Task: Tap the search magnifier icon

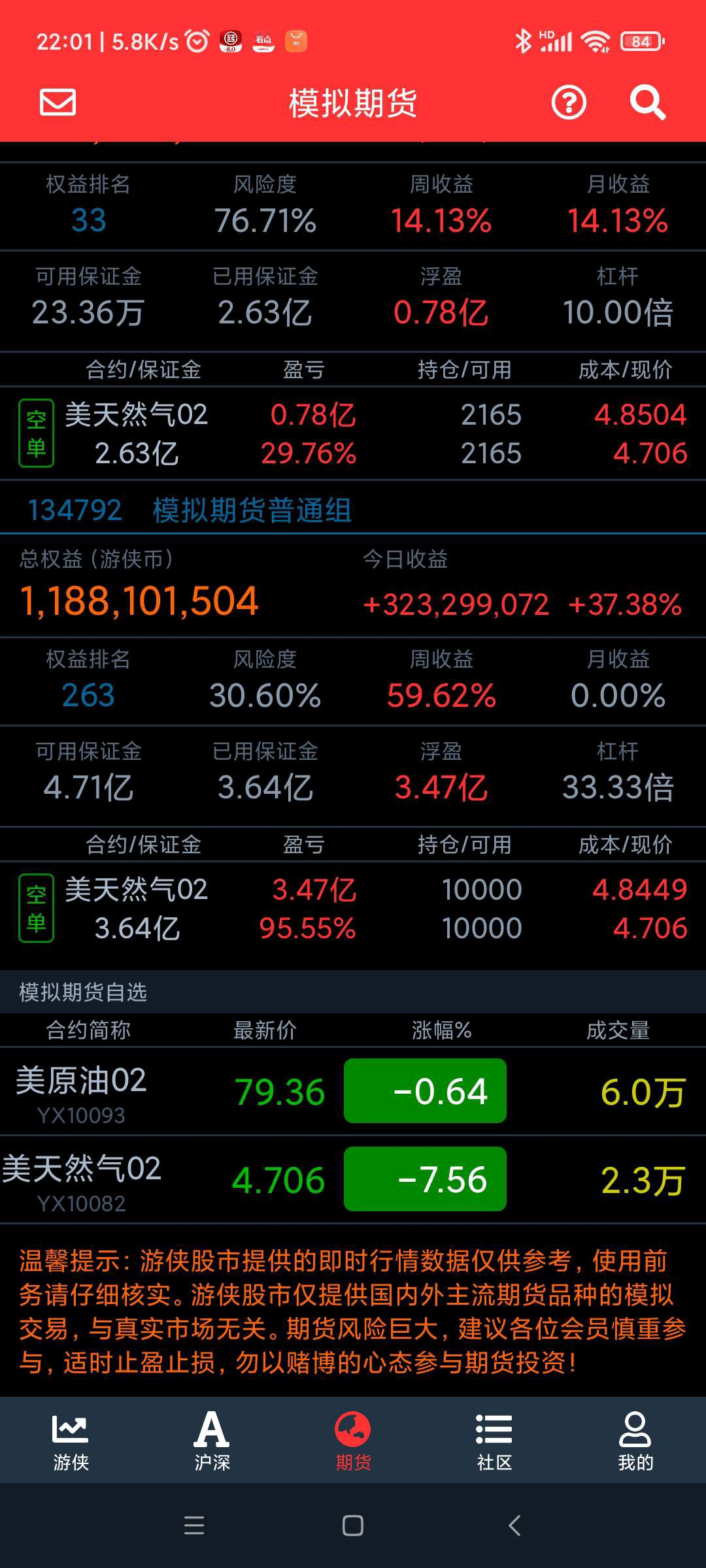Action: coord(647,103)
